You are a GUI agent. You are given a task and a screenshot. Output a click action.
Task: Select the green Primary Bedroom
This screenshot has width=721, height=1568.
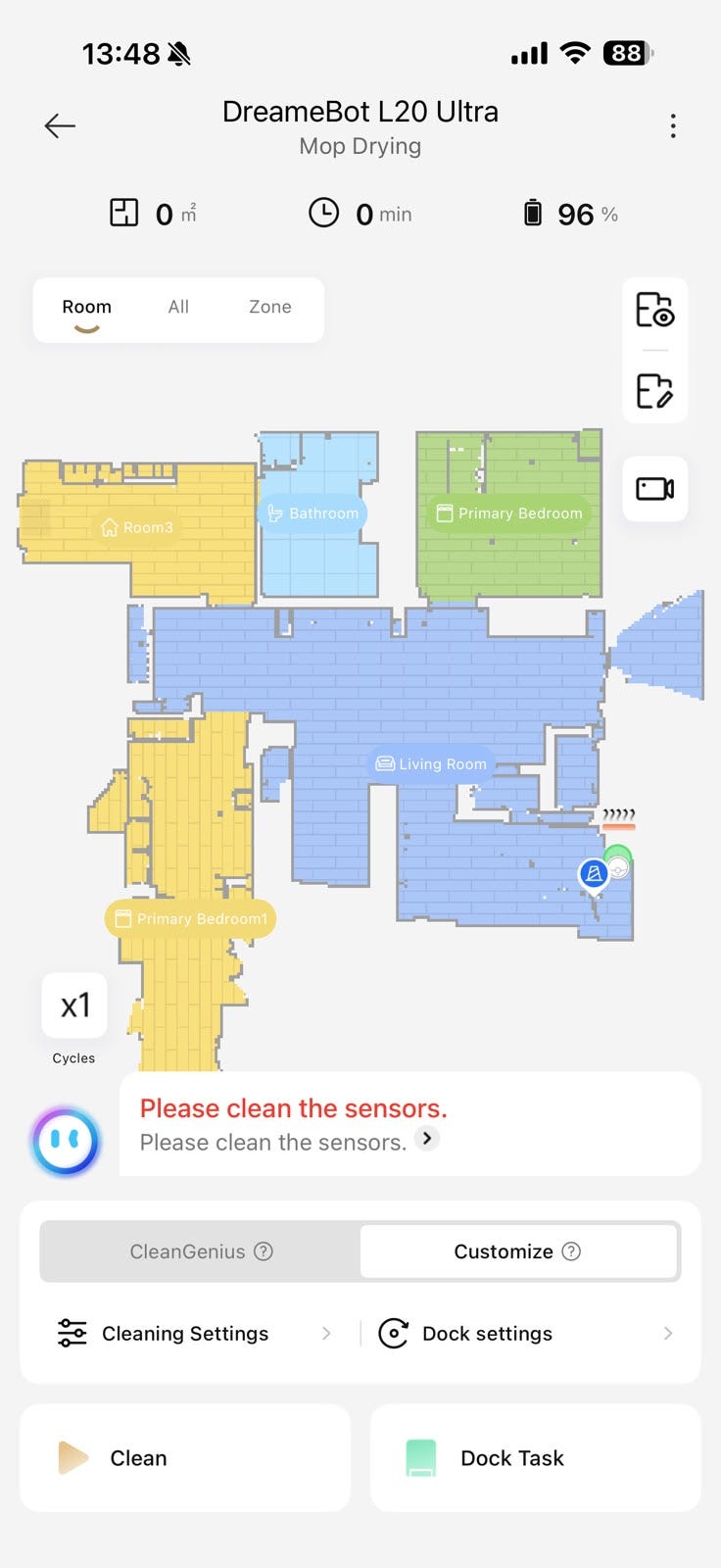point(509,513)
